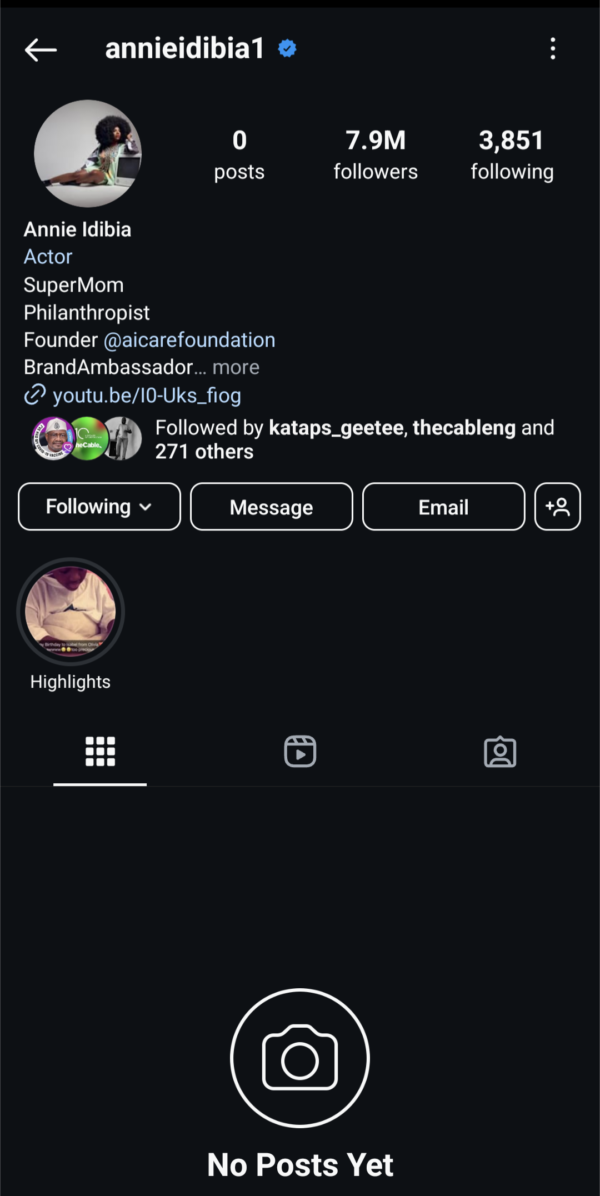Go back using the arrow icon
The width and height of the screenshot is (600, 1196).
coord(41,49)
